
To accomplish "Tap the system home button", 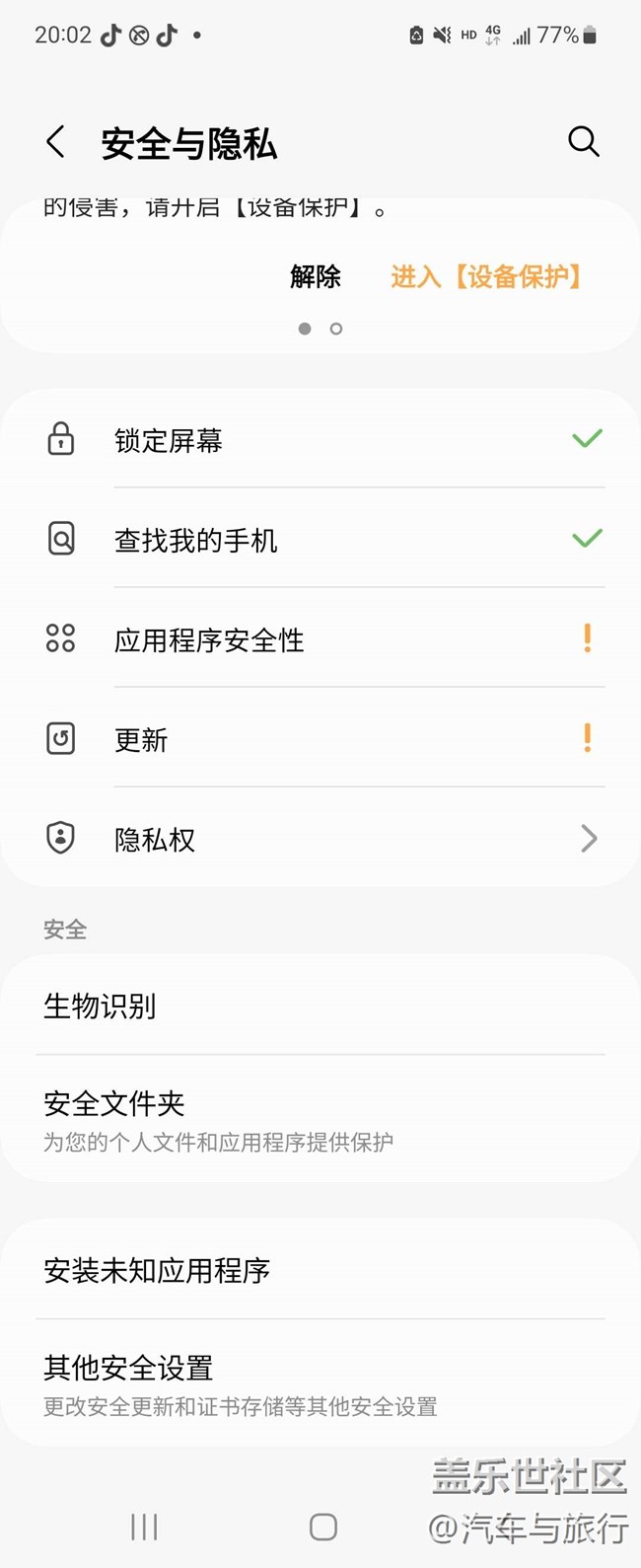I will coord(323,1527).
